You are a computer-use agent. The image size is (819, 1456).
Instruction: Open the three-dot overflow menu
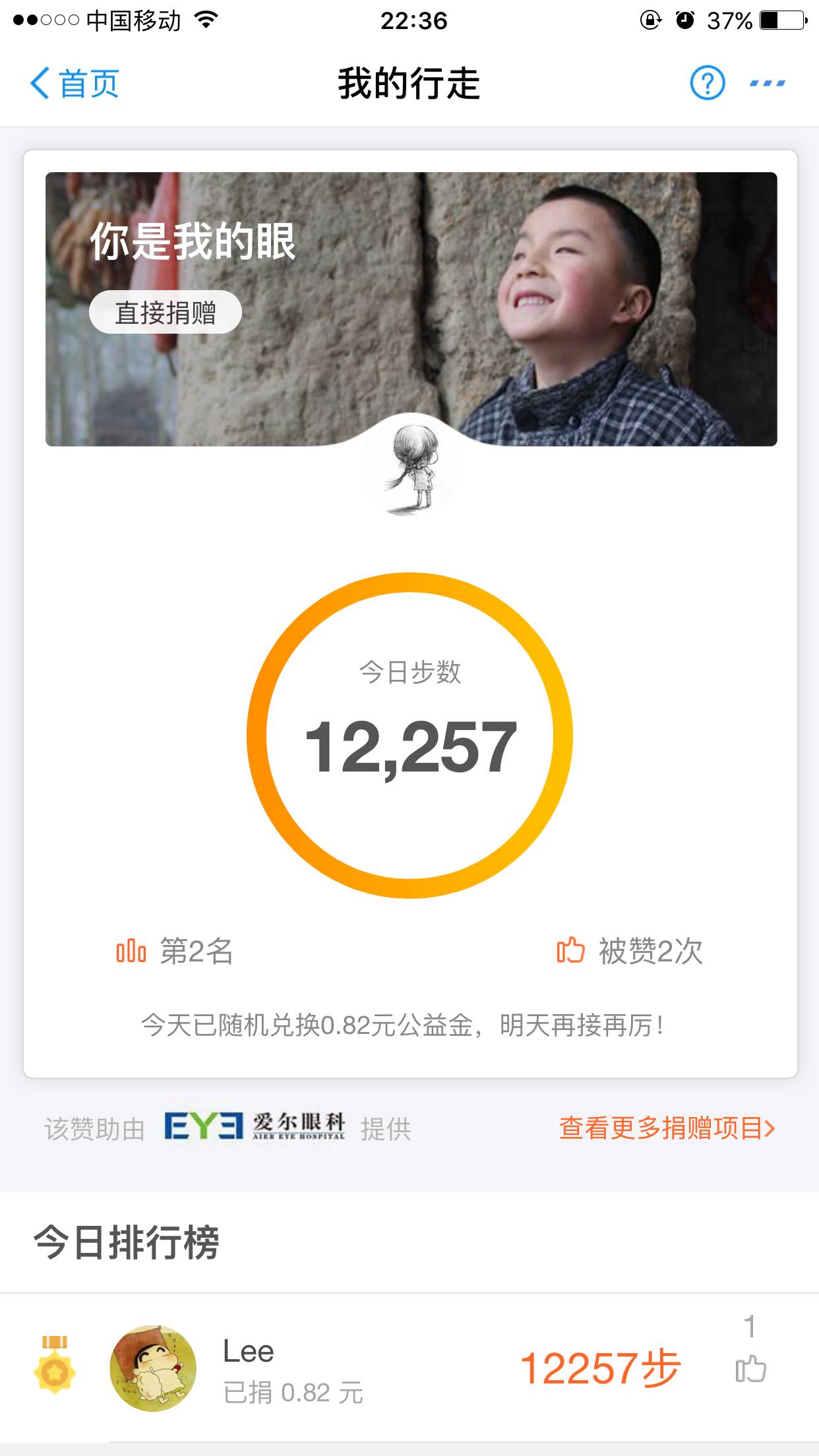coord(767,84)
